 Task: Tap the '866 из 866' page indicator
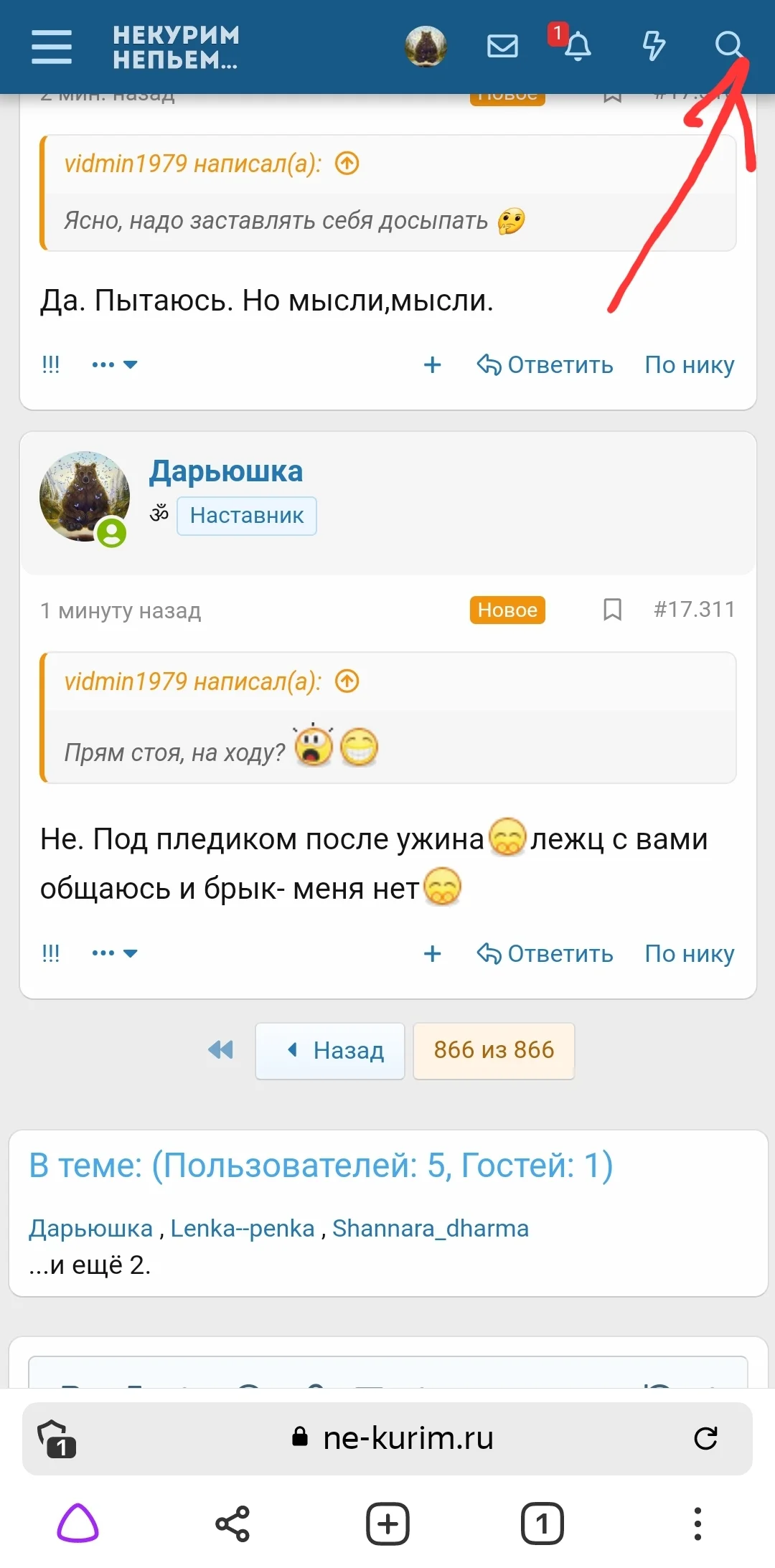tap(494, 1050)
